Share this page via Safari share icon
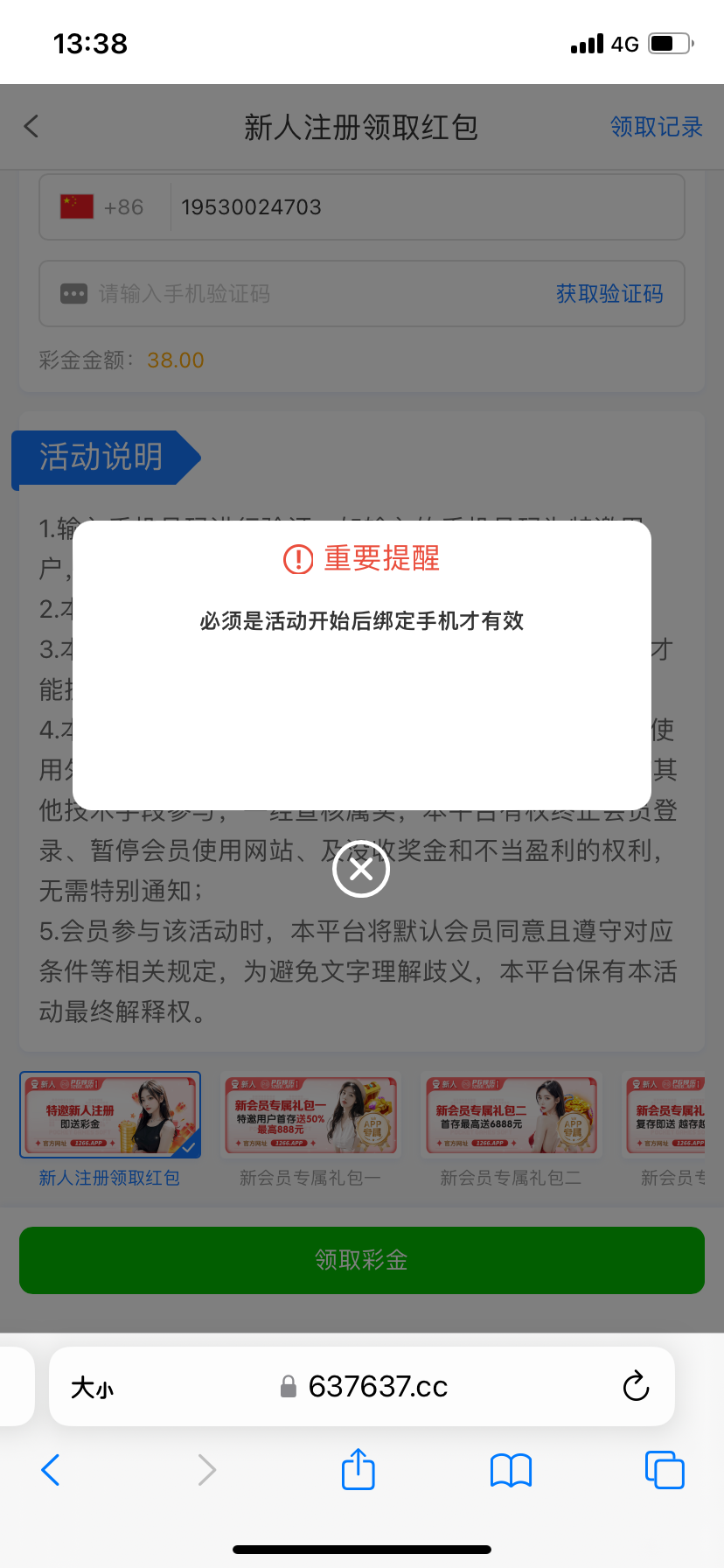This screenshot has width=724, height=1568. tap(358, 1469)
